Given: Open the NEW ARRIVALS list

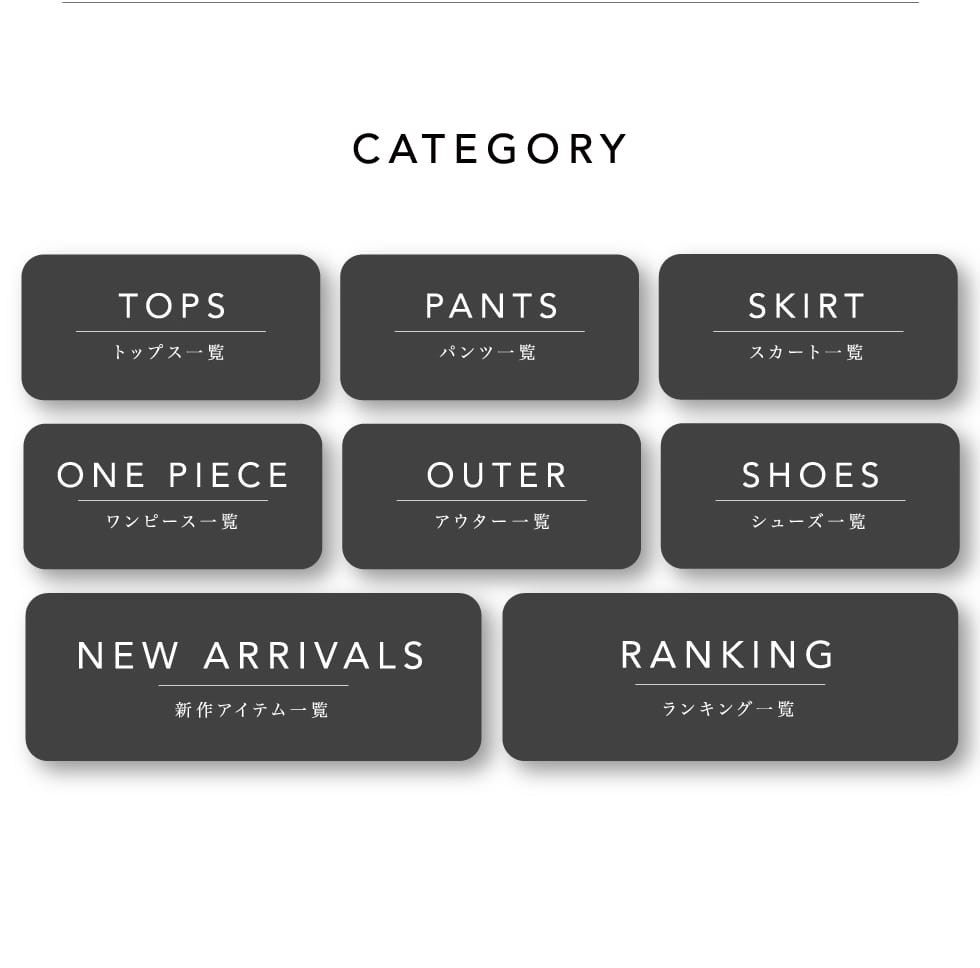Looking at the screenshot, I should pos(253,677).
